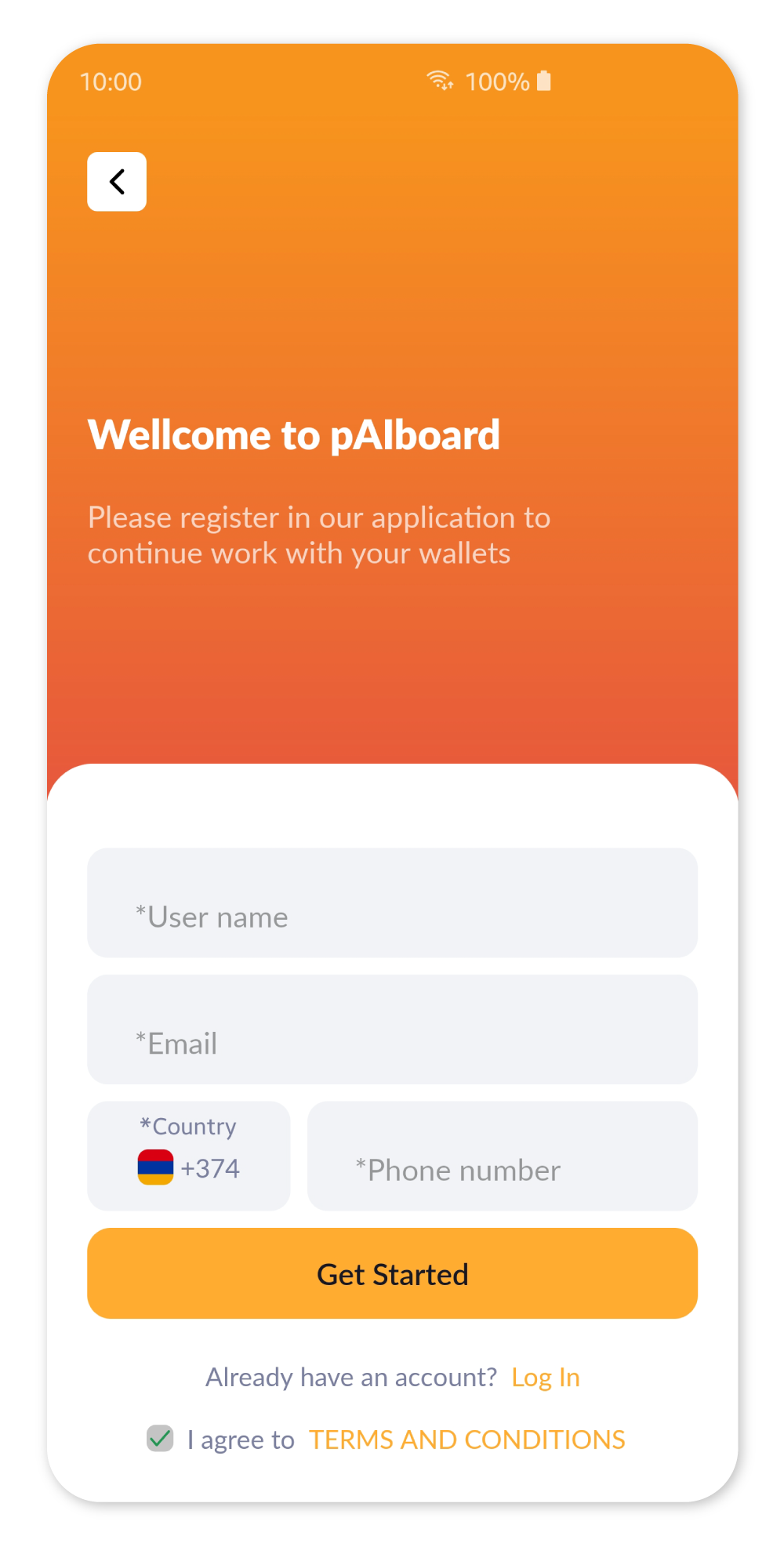Open TERMS AND CONDITIONS link
Image resolution: width=784 pixels, height=1554 pixels.
(x=466, y=1440)
